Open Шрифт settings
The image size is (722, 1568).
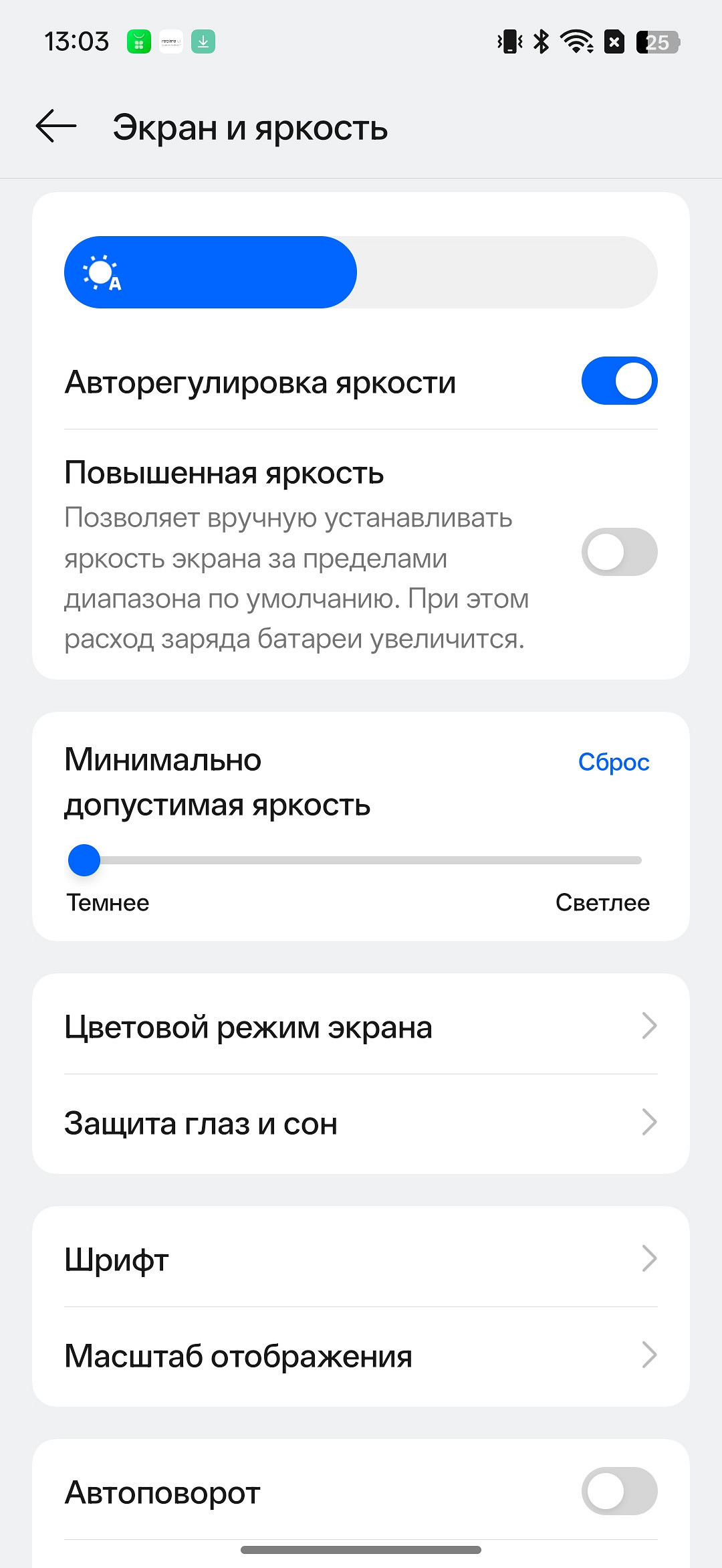point(361,1259)
